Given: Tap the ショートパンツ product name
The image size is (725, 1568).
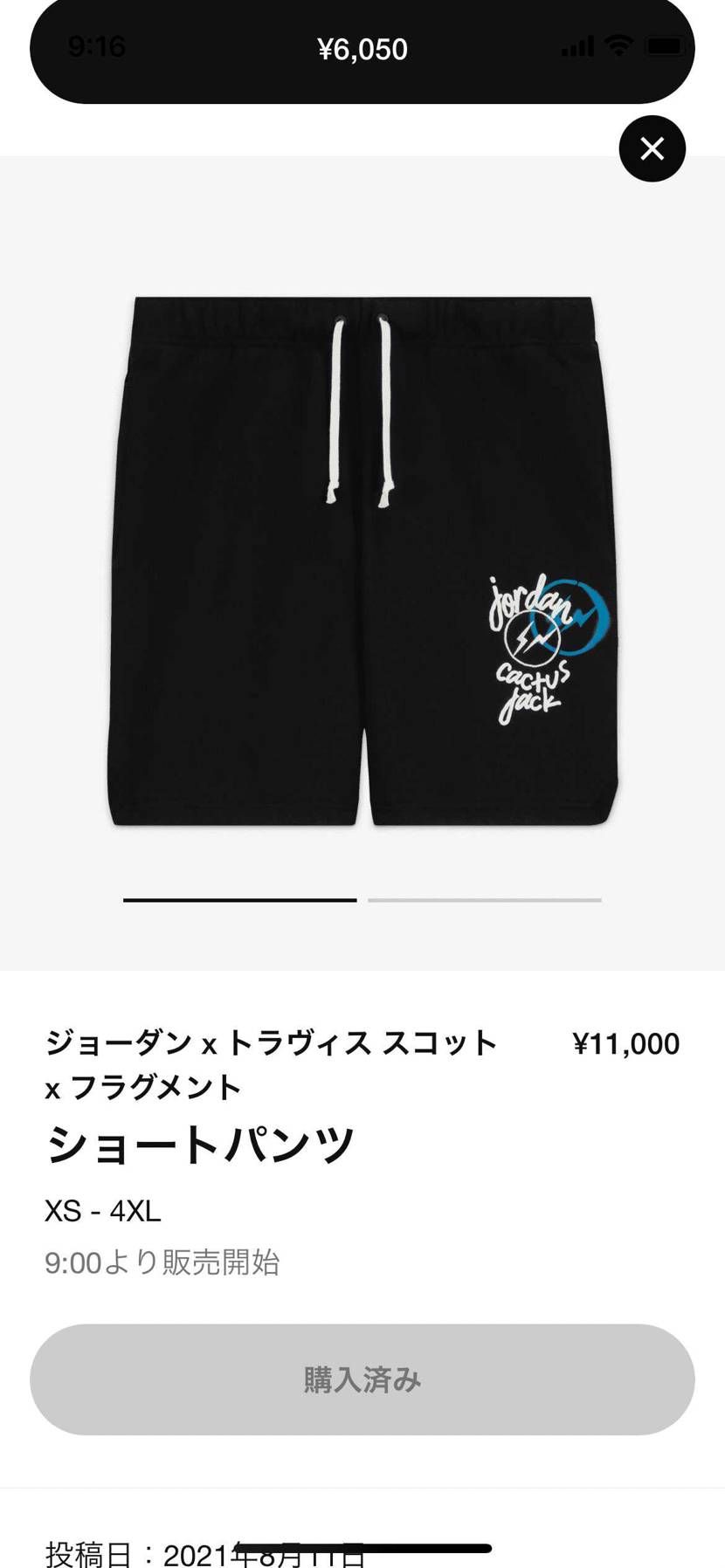Looking at the screenshot, I should click(x=199, y=1141).
